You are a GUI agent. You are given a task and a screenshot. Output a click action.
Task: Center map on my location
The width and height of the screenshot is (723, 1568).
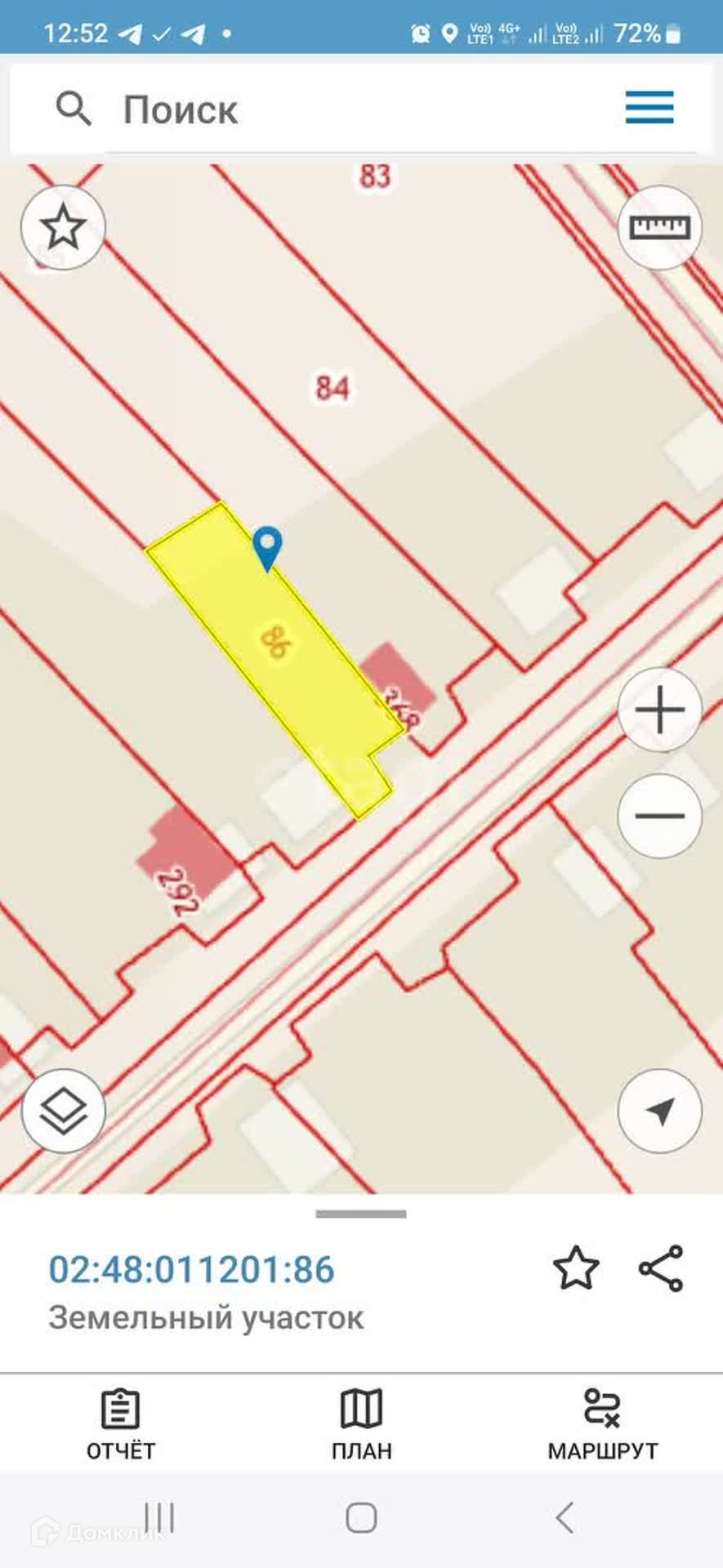659,1111
